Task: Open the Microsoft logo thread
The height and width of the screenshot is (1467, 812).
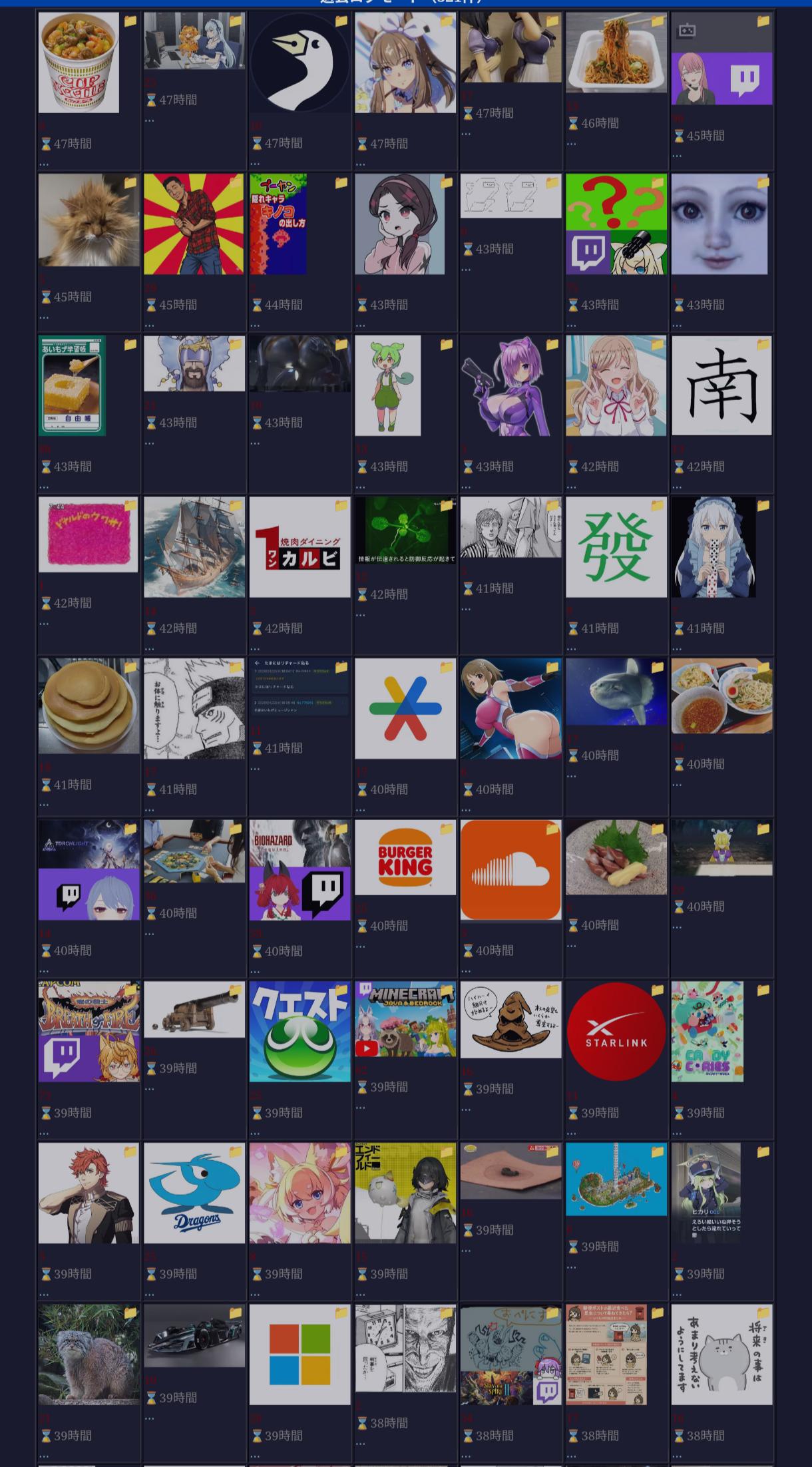Action: pyautogui.click(x=300, y=1355)
